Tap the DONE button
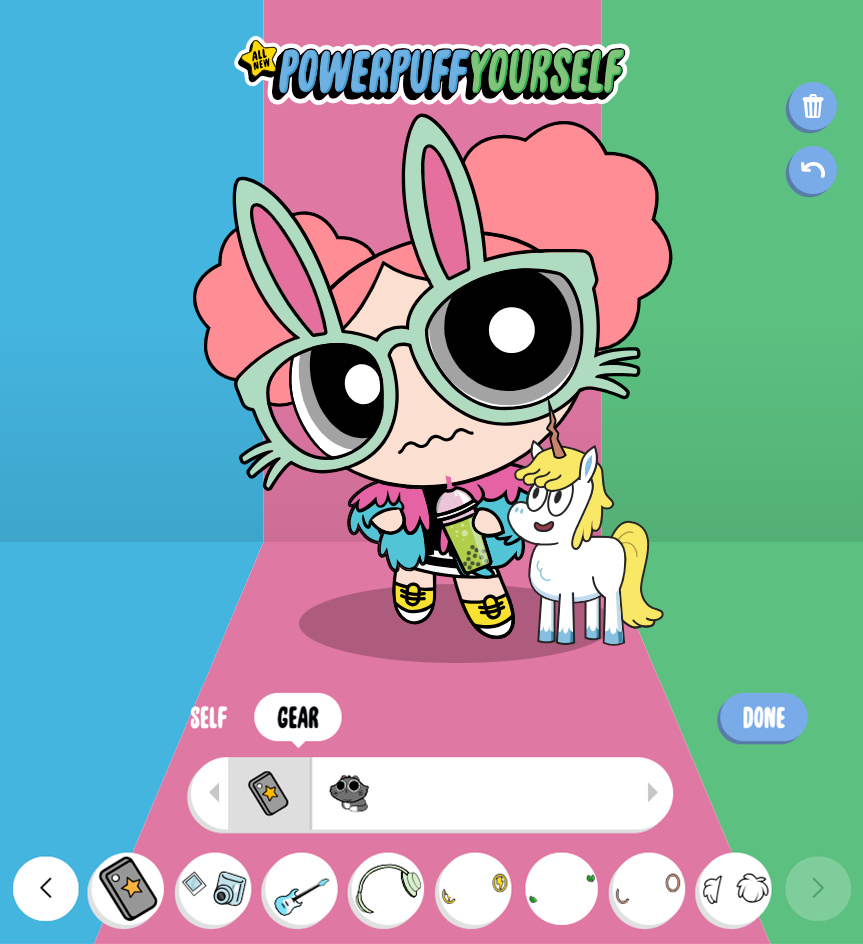Screen dimensions: 863x944 click(x=763, y=717)
